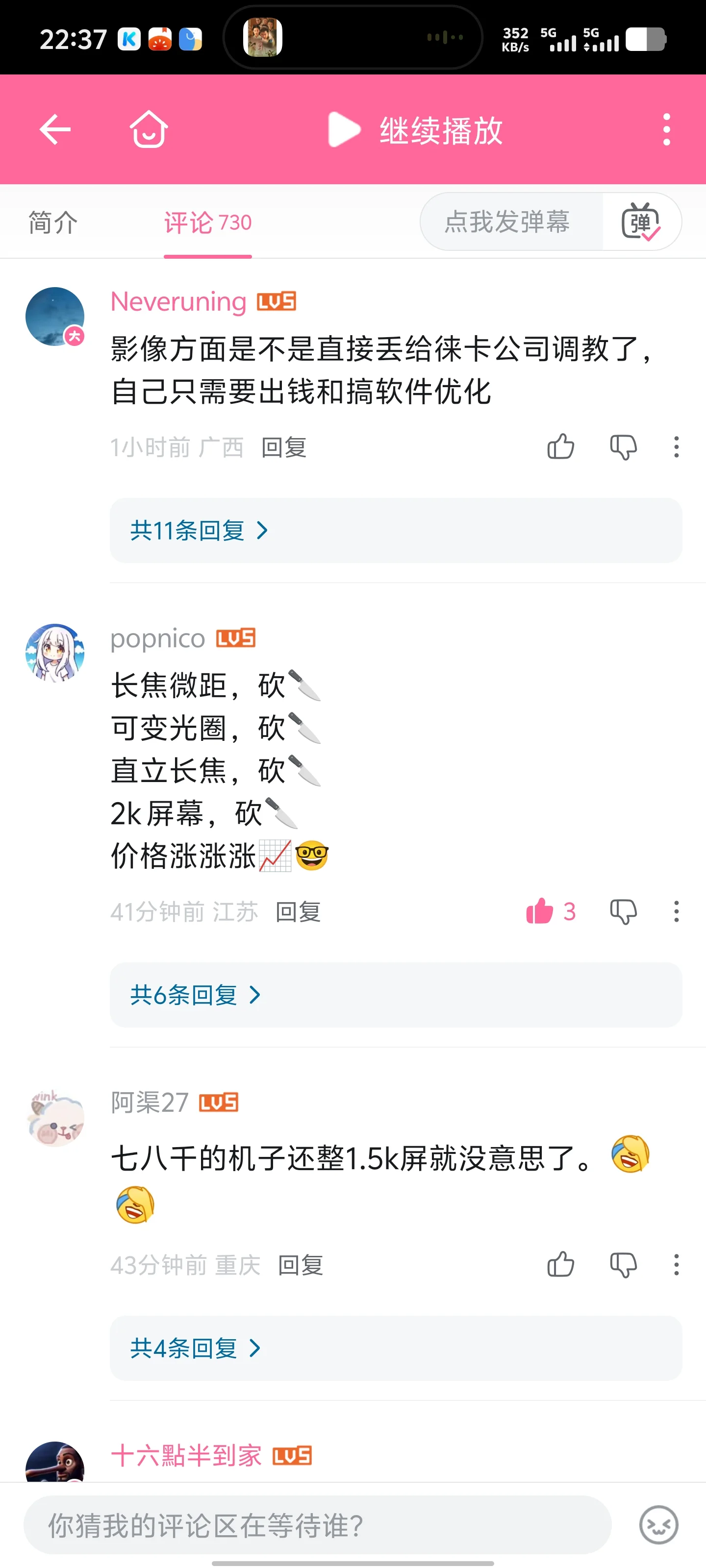
Task: Reply to popnico's comment via 回复
Action: click(298, 912)
